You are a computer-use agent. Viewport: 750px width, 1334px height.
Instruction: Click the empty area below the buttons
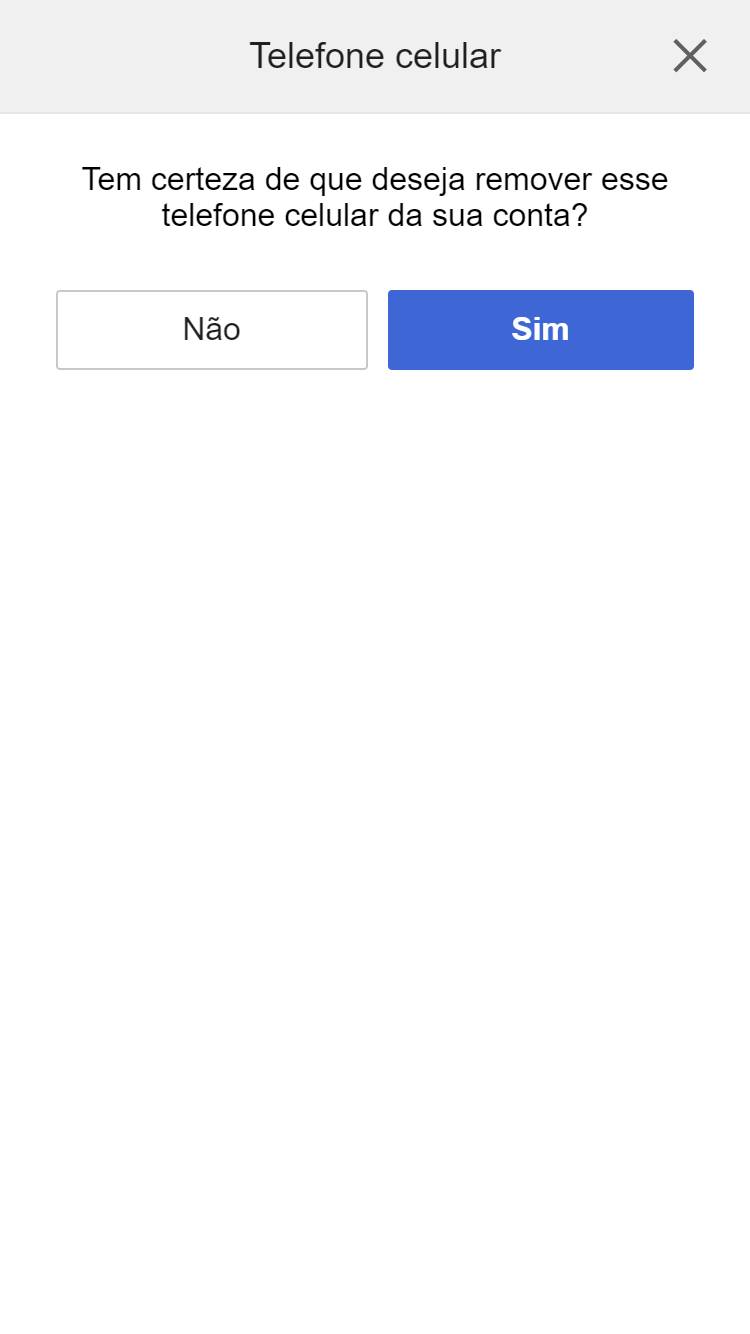(375, 700)
